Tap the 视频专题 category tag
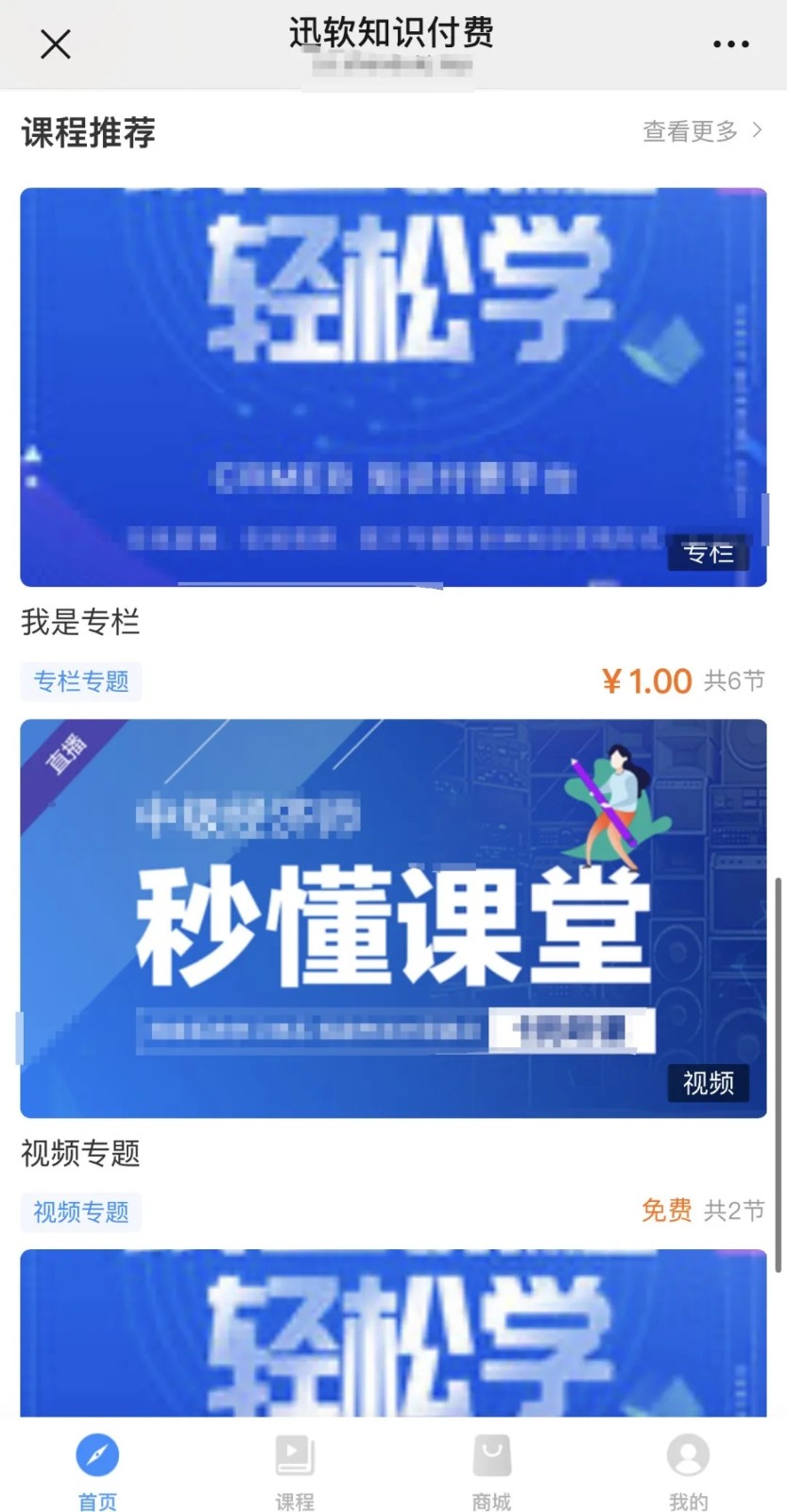The width and height of the screenshot is (787, 1512). (81, 1211)
